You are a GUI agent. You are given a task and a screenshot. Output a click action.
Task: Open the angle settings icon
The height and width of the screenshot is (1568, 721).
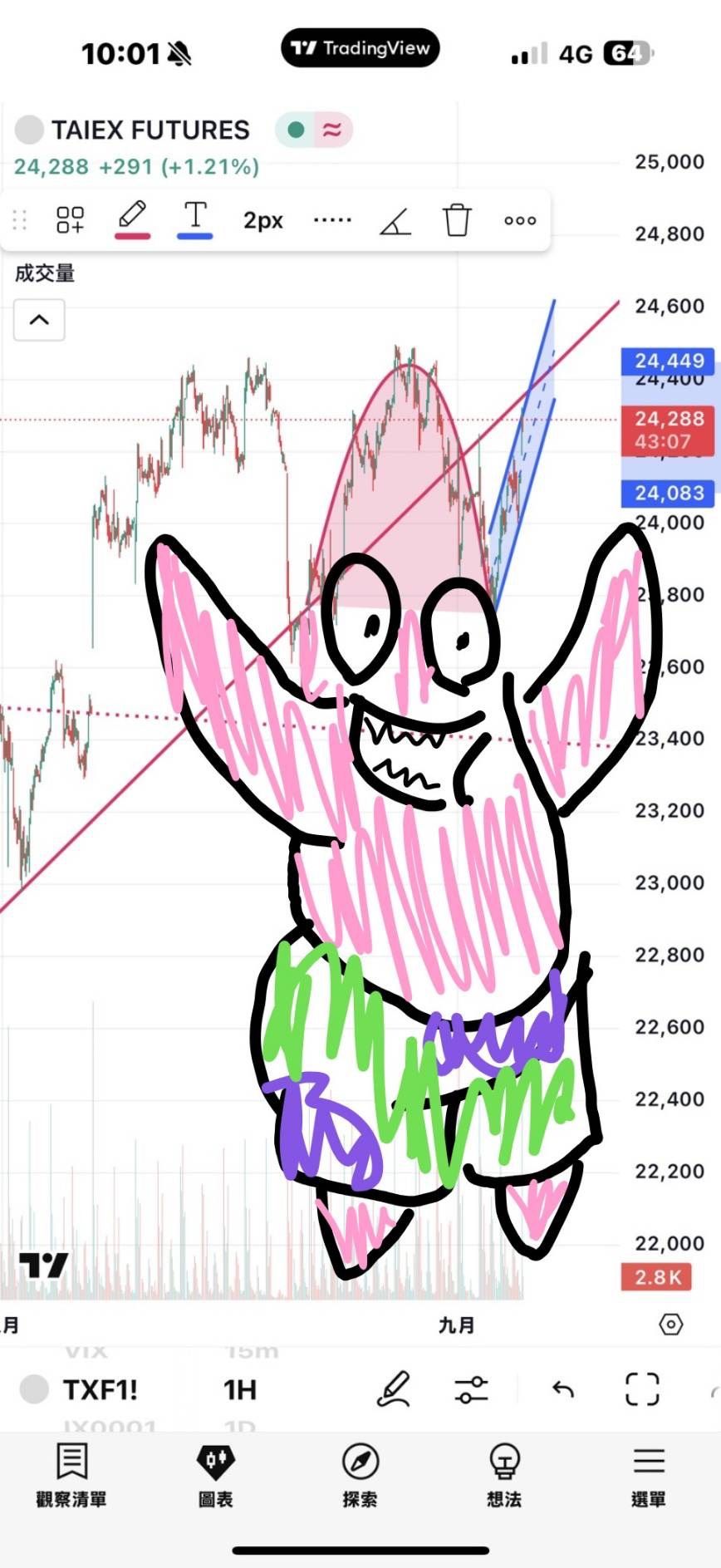click(395, 221)
